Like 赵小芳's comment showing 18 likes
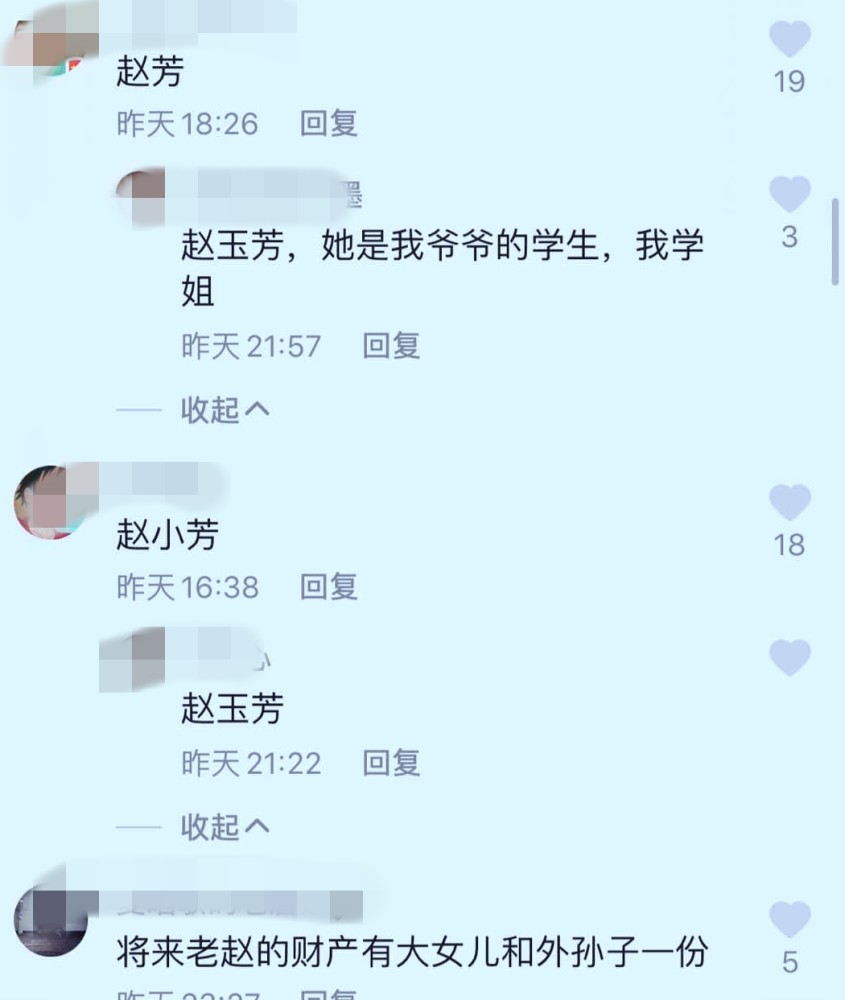Image resolution: width=845 pixels, height=1000 pixels. click(x=790, y=502)
